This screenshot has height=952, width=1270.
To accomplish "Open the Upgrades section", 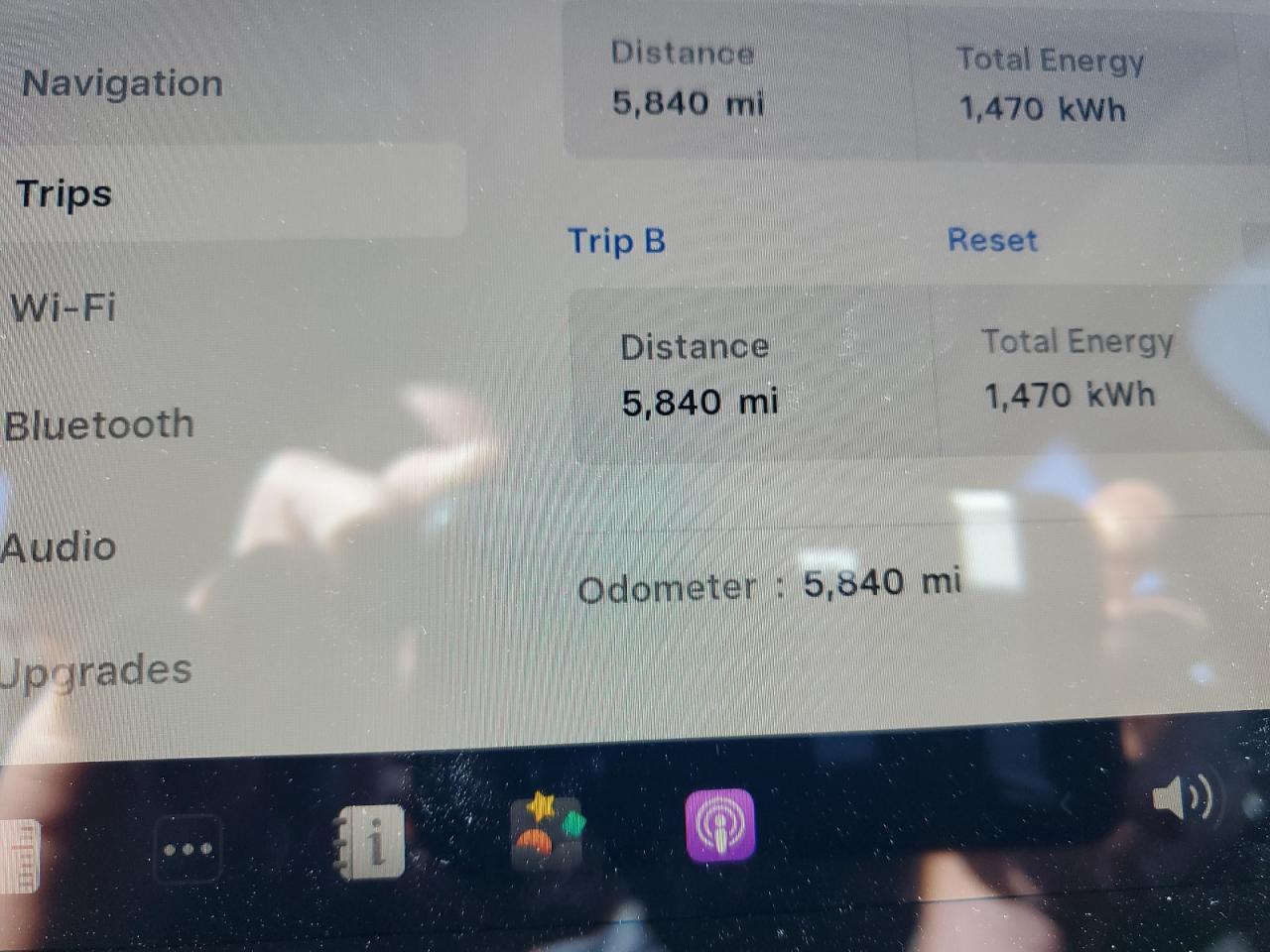I will (96, 671).
